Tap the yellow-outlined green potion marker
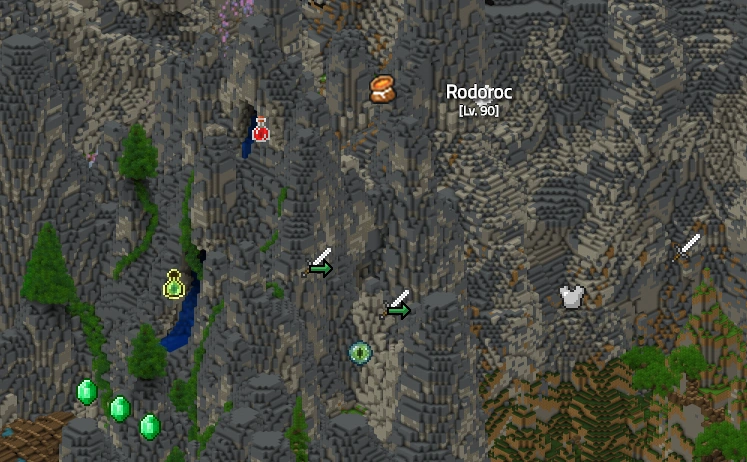Viewport: 747px width, 462px height. [174, 284]
